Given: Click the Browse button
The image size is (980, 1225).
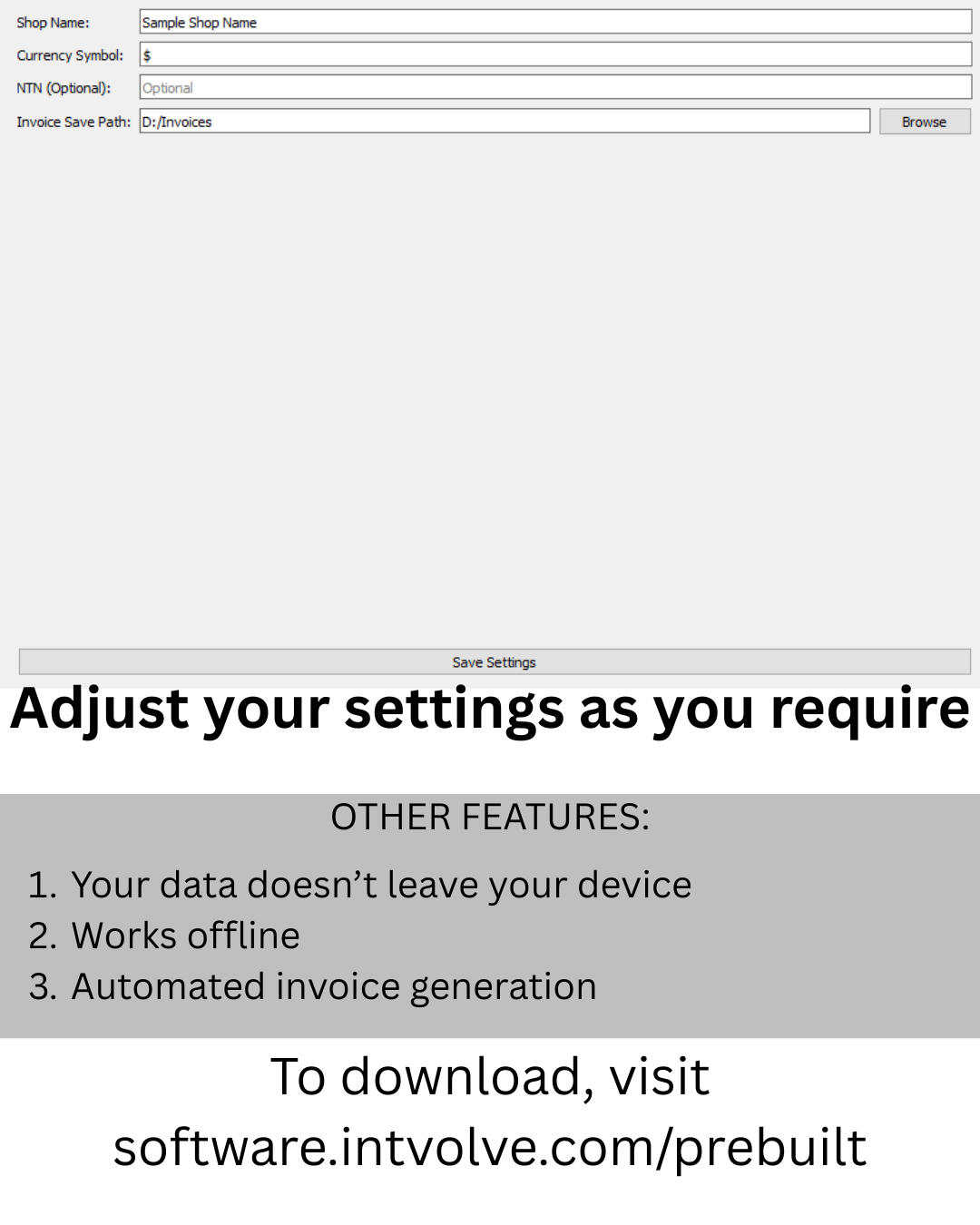Looking at the screenshot, I should [924, 121].
